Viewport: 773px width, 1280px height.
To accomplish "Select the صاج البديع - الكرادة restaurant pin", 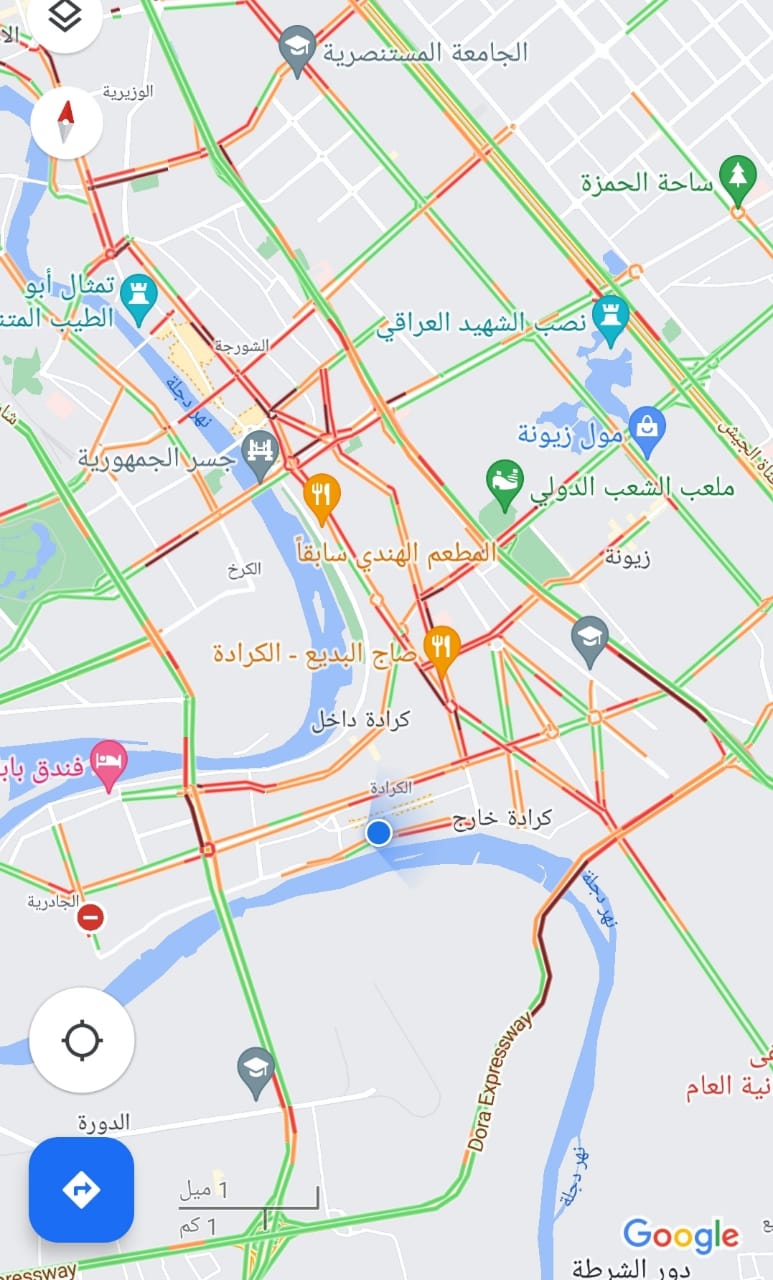I will (441, 647).
